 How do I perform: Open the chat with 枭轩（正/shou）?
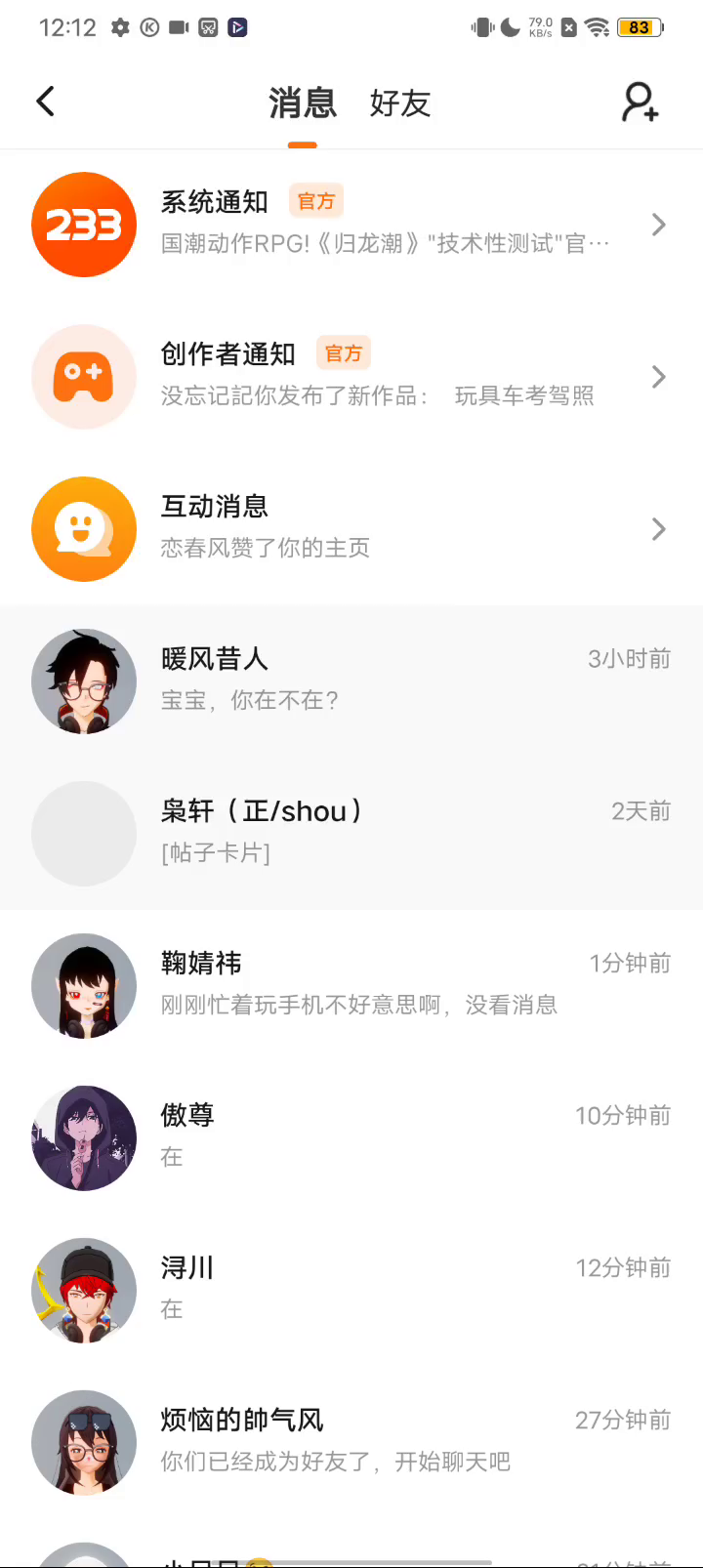(x=351, y=834)
